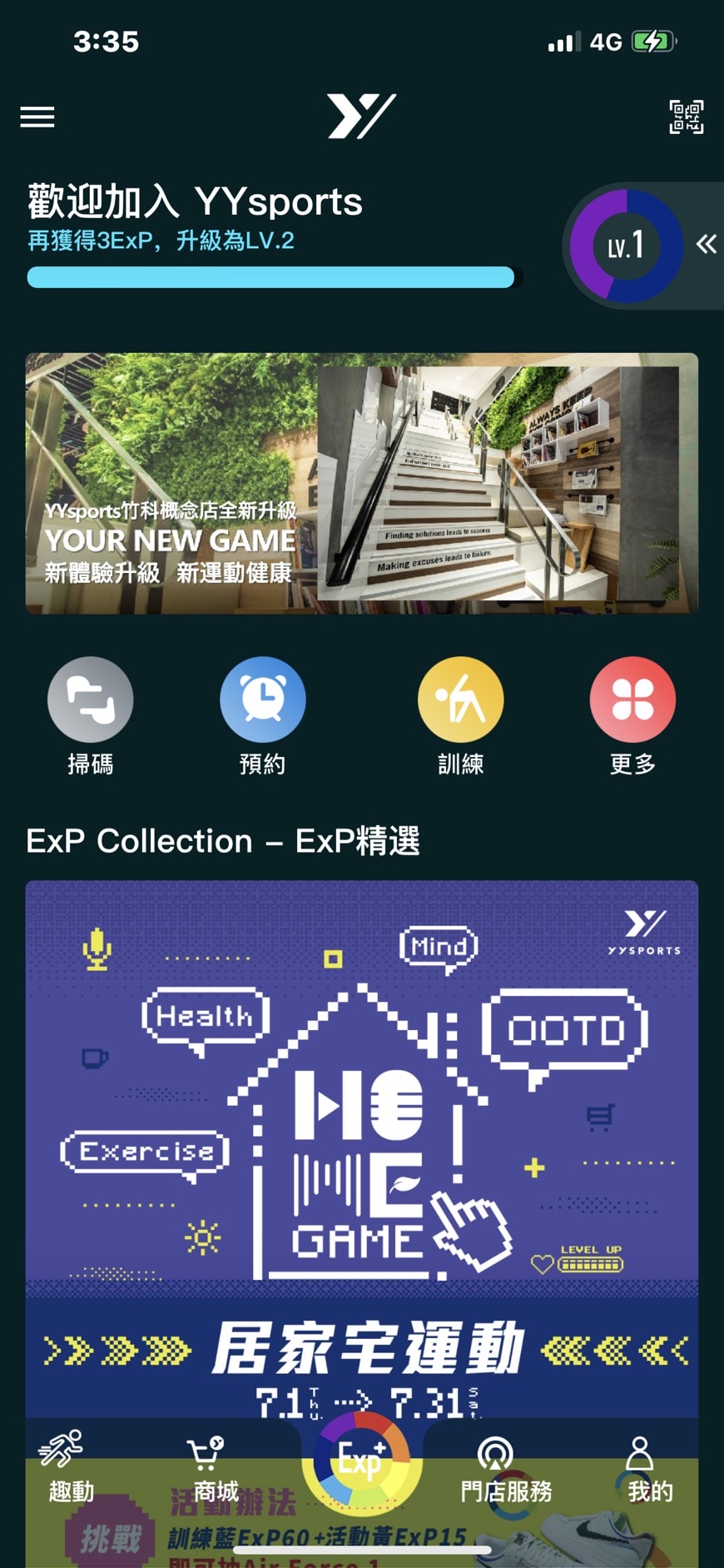
Task: Tap the 掃碼 shortcut
Action: [x=90, y=699]
